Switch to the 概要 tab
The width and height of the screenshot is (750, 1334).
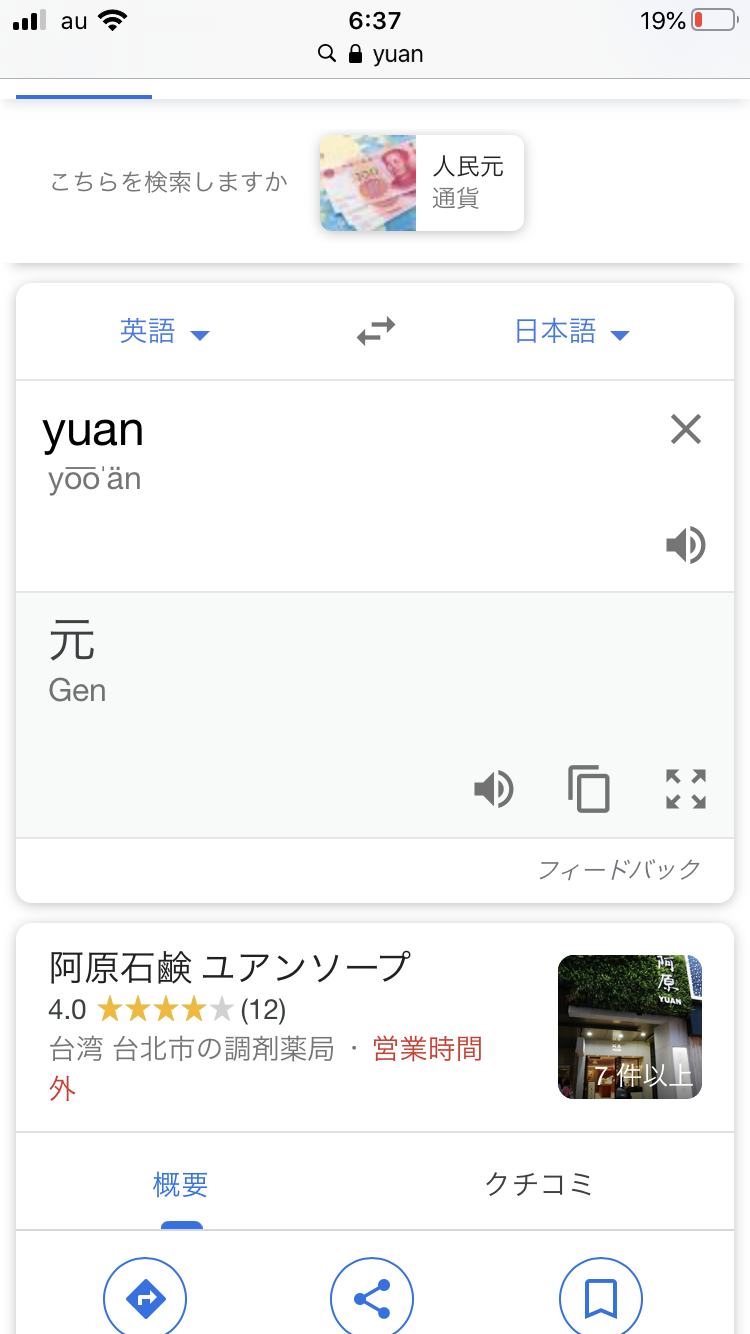(181, 1185)
